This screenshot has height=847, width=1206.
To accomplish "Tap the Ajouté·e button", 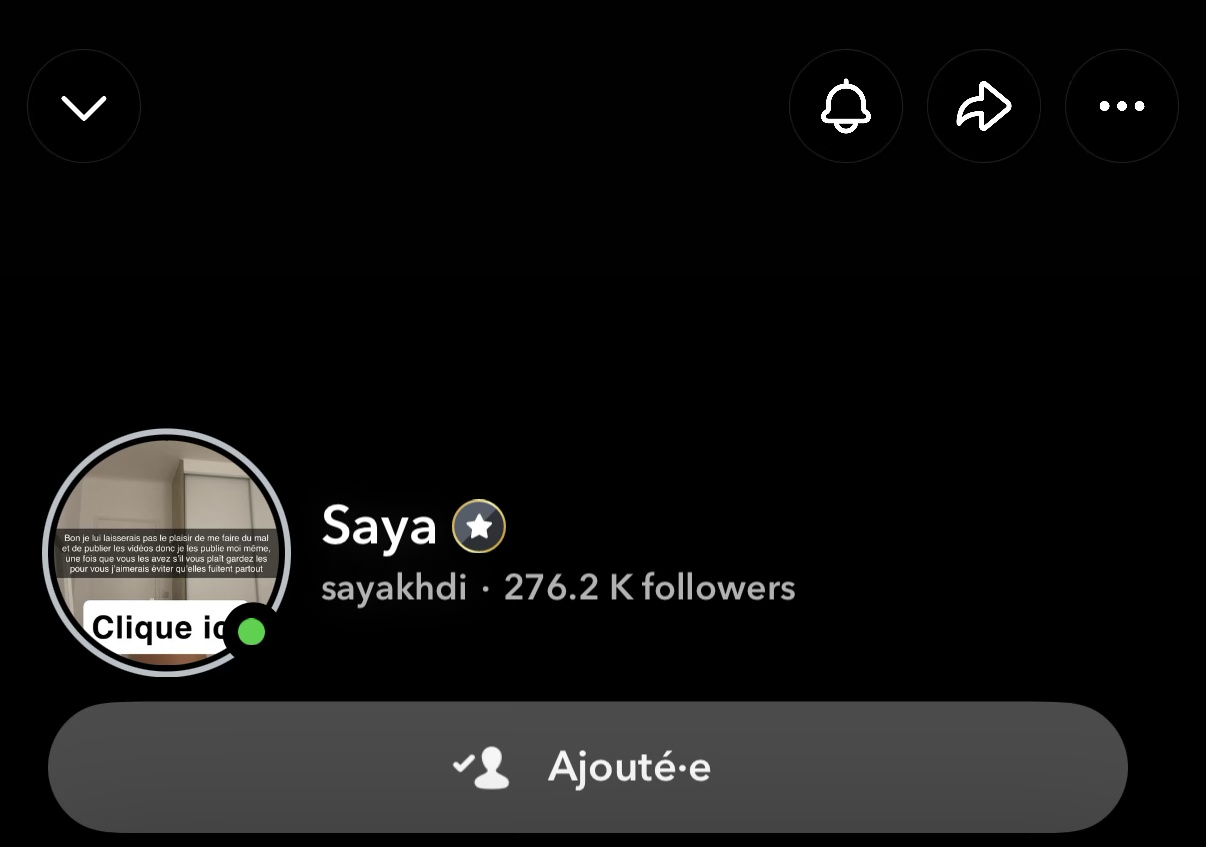I will point(588,767).
